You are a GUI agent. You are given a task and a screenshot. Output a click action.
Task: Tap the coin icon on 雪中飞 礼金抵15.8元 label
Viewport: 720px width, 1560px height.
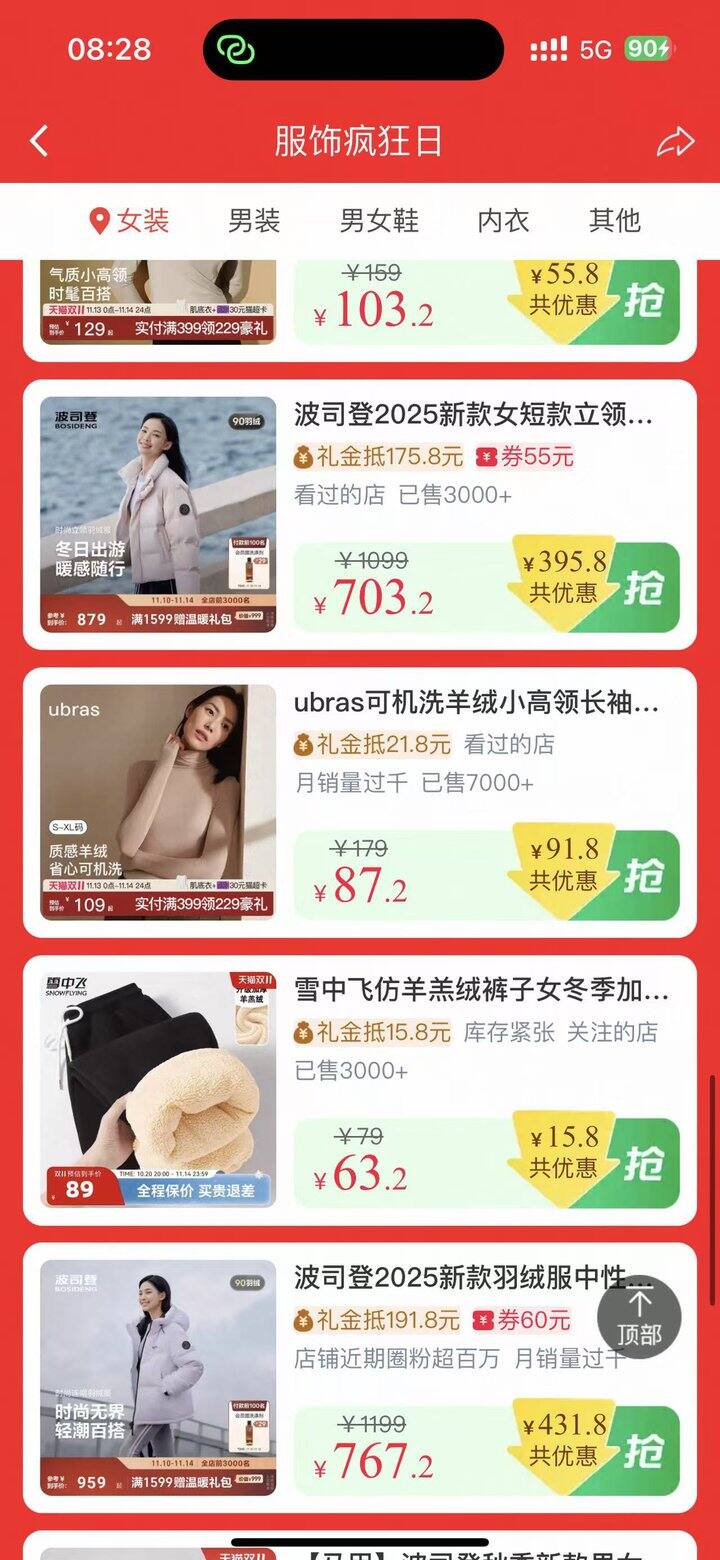coord(302,1030)
